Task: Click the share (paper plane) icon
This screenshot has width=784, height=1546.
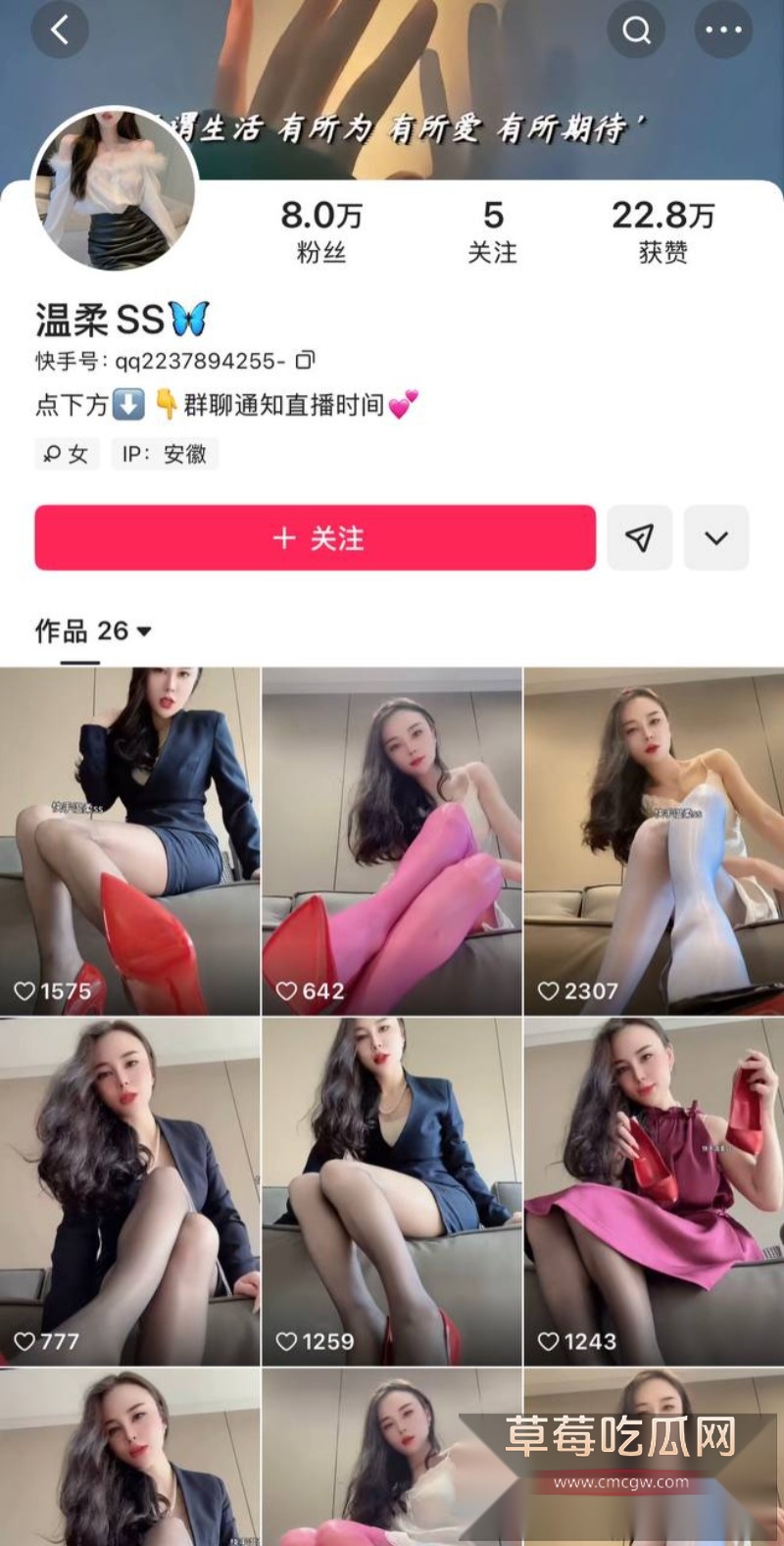Action: (x=640, y=537)
